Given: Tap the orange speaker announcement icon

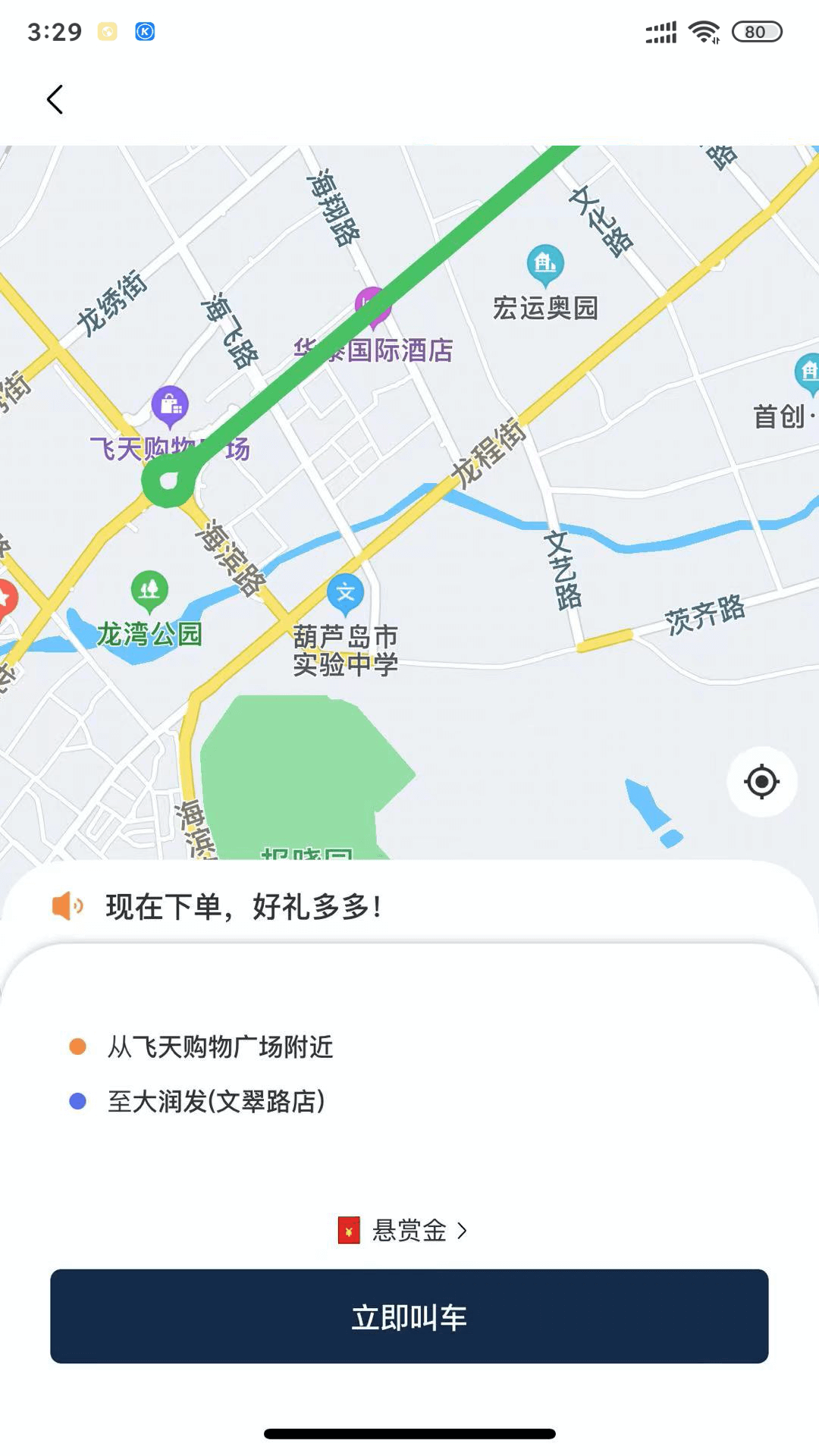Looking at the screenshot, I should point(67,907).
